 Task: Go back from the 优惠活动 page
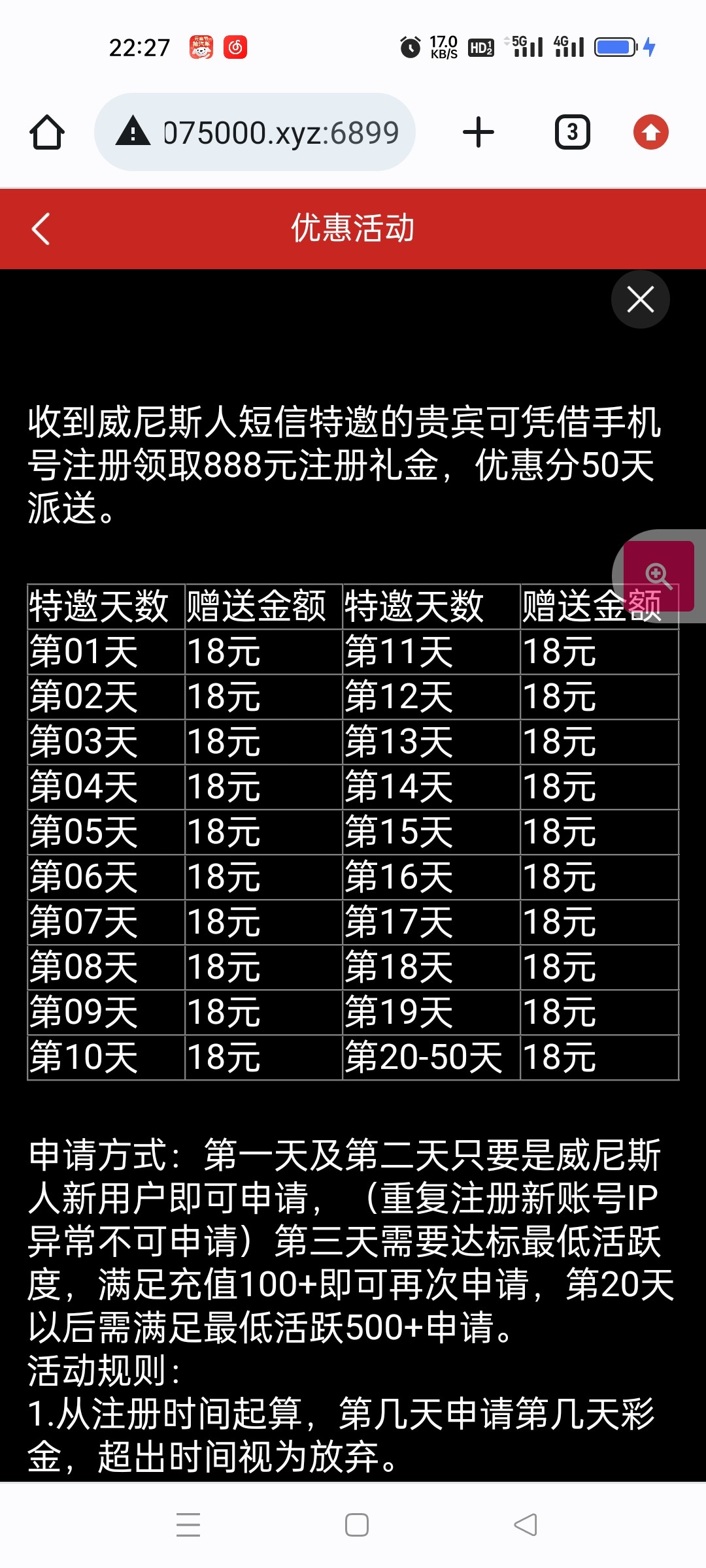point(41,229)
